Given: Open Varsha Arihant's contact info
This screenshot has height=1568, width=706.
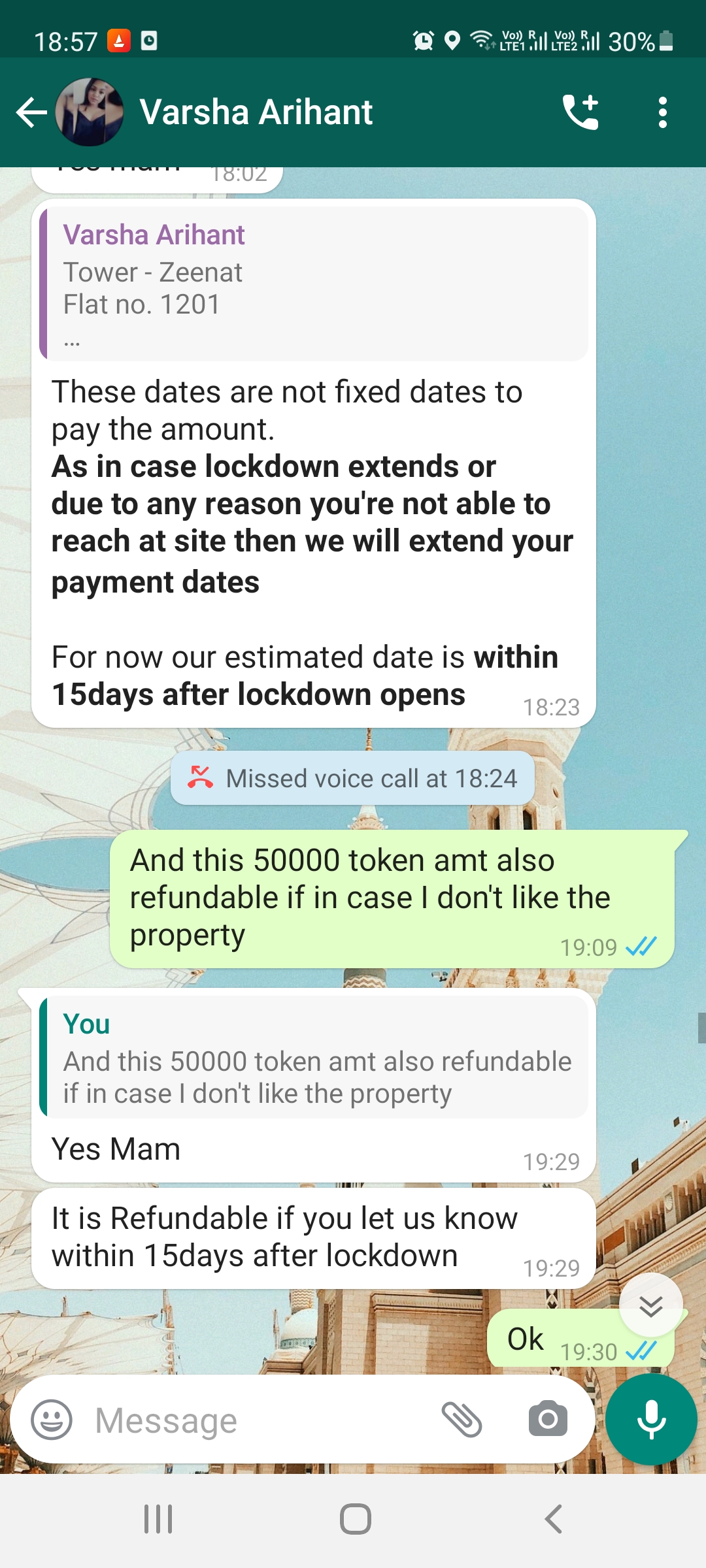Looking at the screenshot, I should point(256,112).
